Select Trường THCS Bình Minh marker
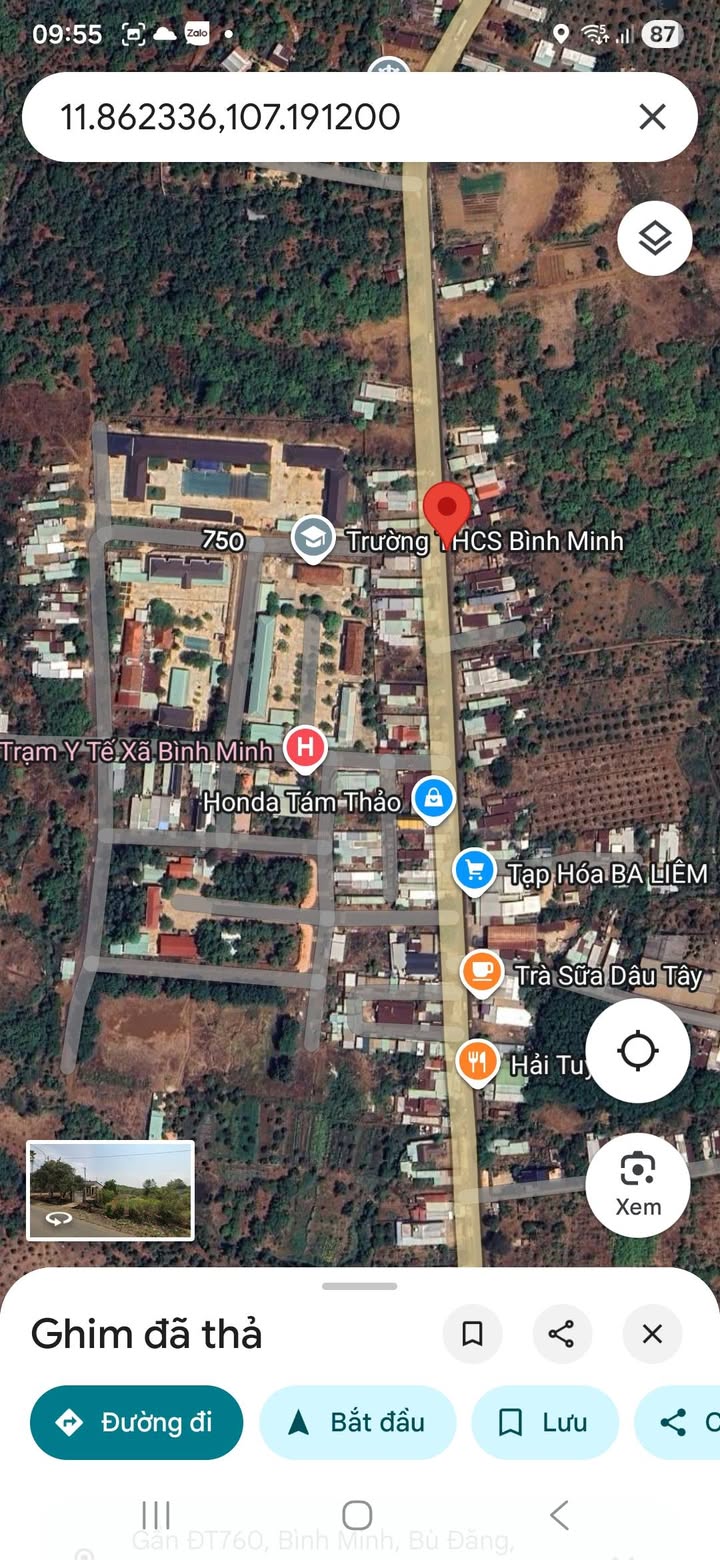The height and width of the screenshot is (1560, 720). (x=313, y=539)
